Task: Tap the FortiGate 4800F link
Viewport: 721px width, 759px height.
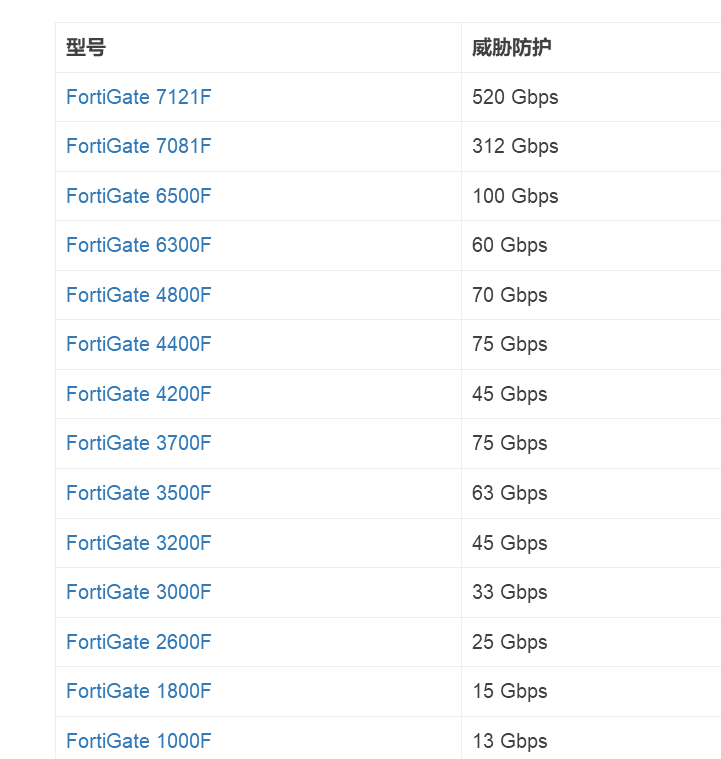Action: [x=138, y=295]
